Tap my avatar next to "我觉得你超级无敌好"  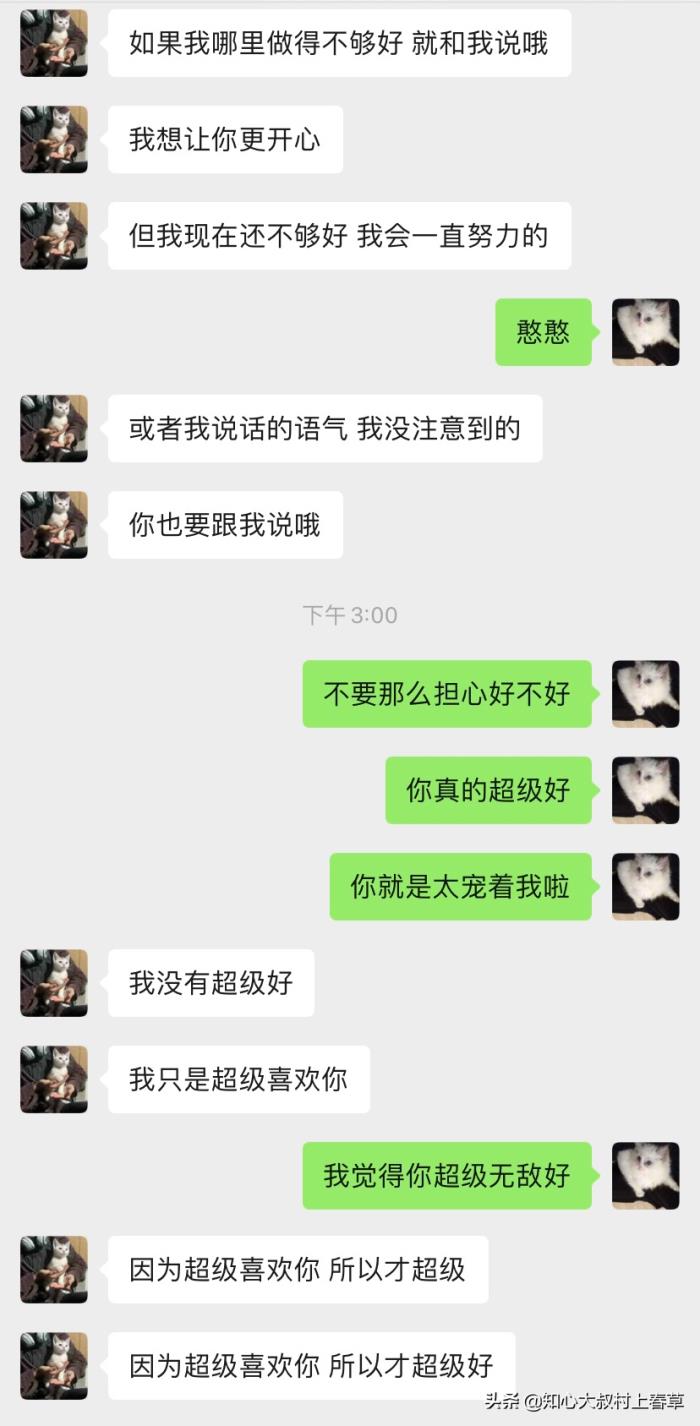[645, 1175]
